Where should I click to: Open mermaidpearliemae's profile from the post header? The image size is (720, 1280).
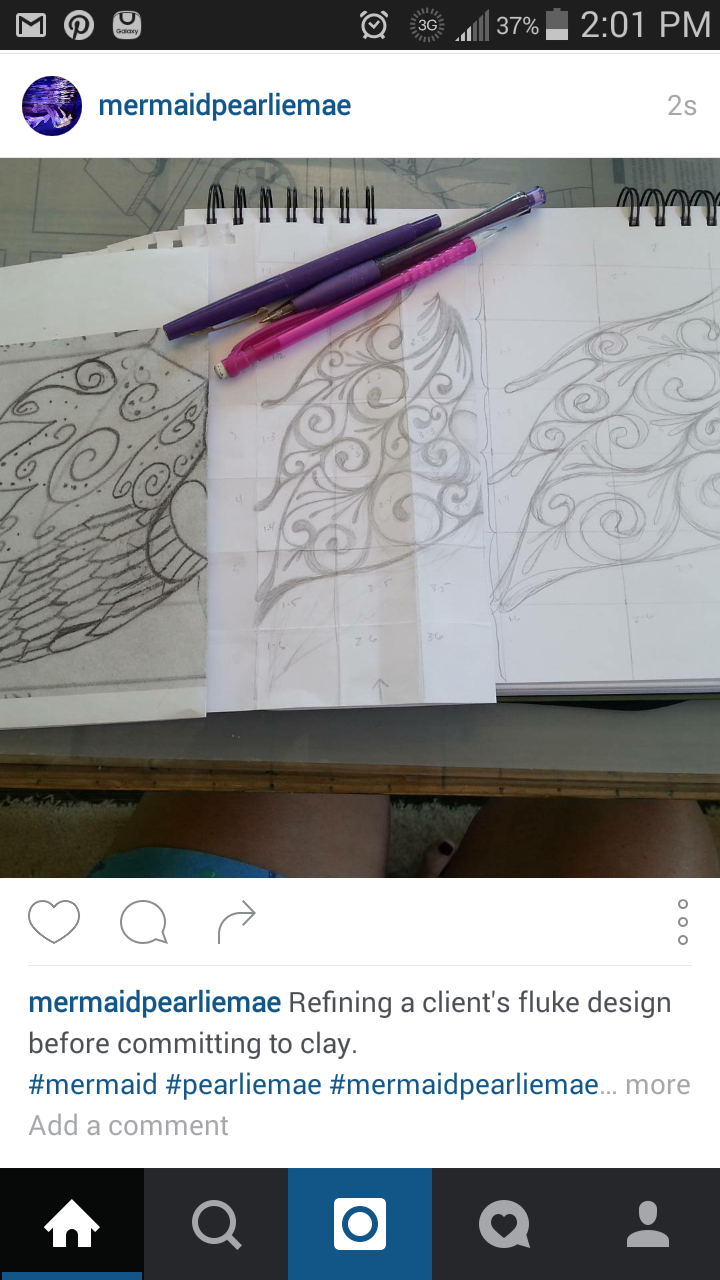224,105
